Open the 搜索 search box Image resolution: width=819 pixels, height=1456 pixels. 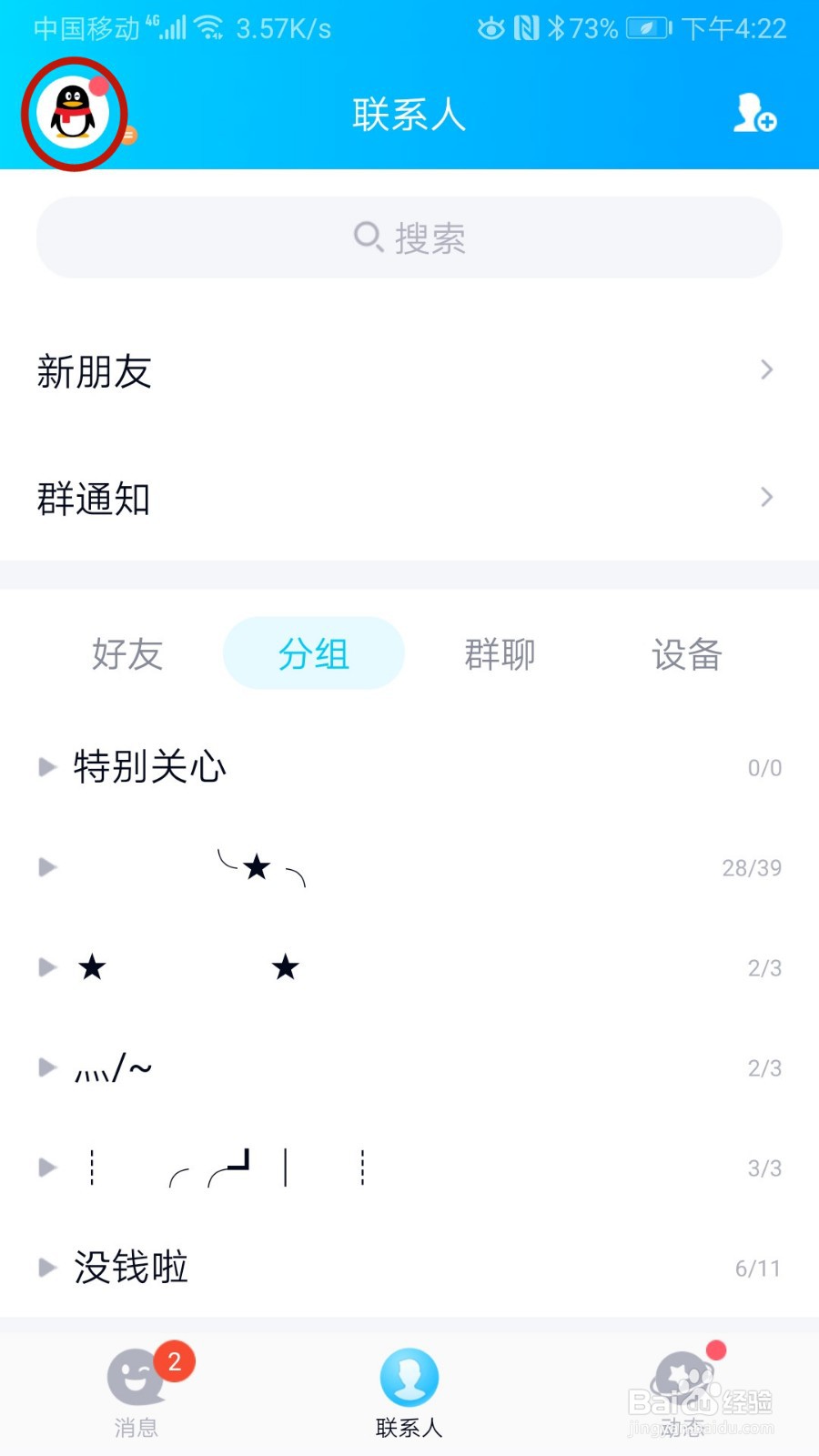coord(409,238)
